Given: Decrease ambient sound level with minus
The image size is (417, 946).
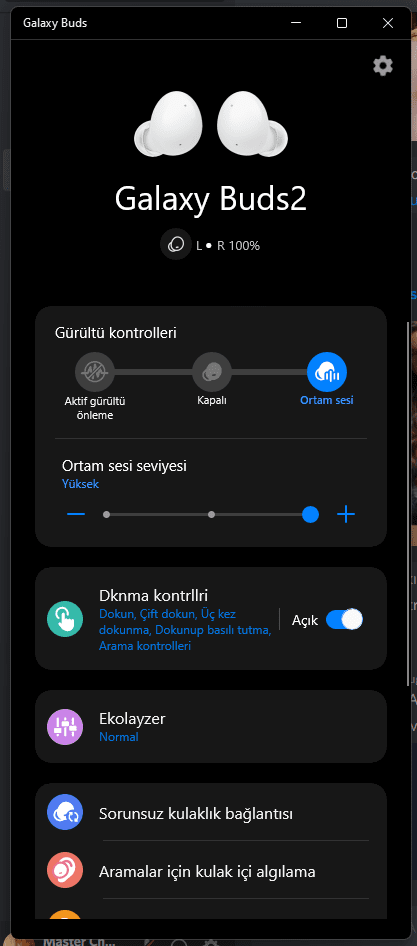Looking at the screenshot, I should pos(76,514).
